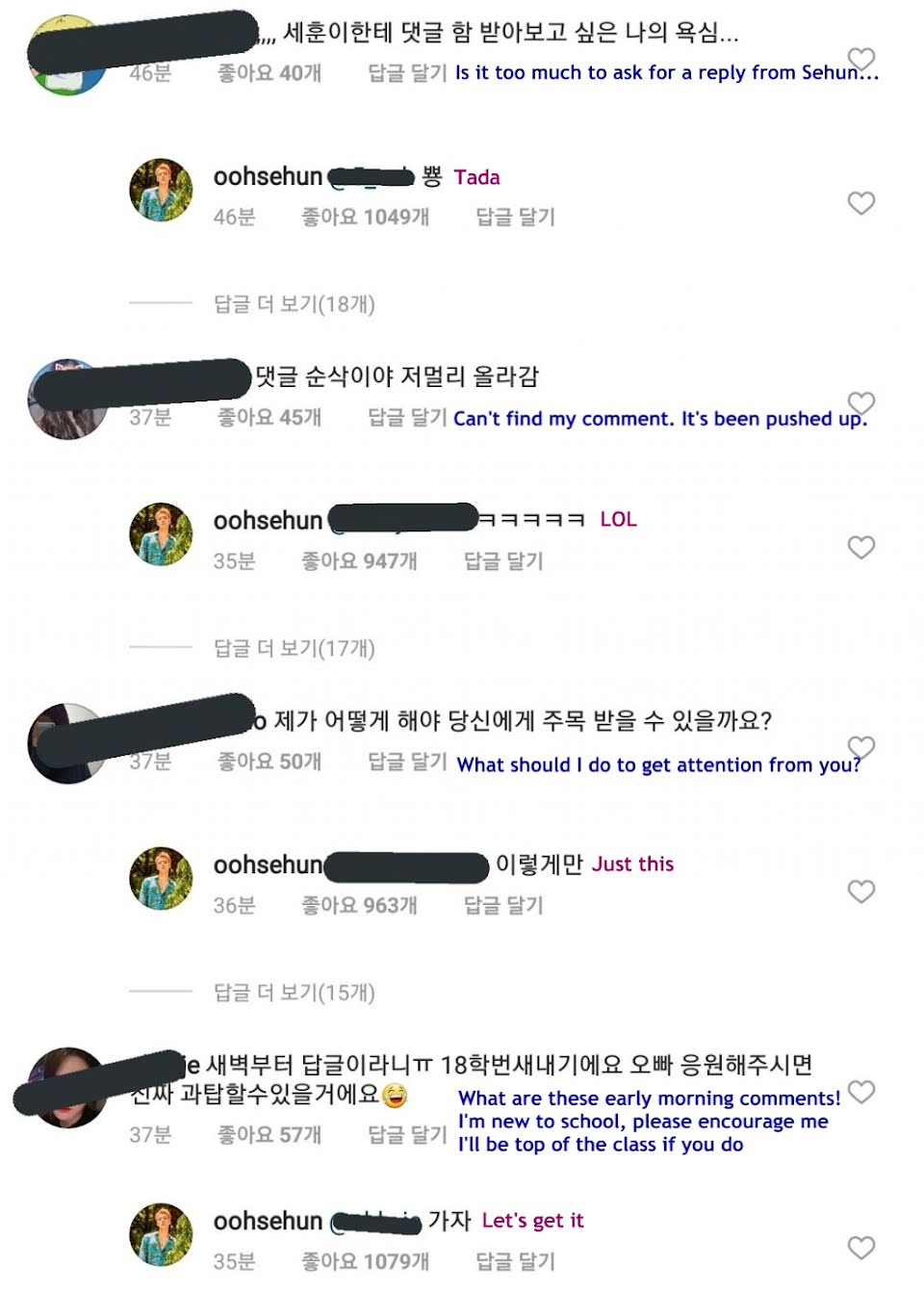Reply to the '새벽부터 답글이라니' comment
Viewport: 924px width, 1293px height.
[x=407, y=1136]
